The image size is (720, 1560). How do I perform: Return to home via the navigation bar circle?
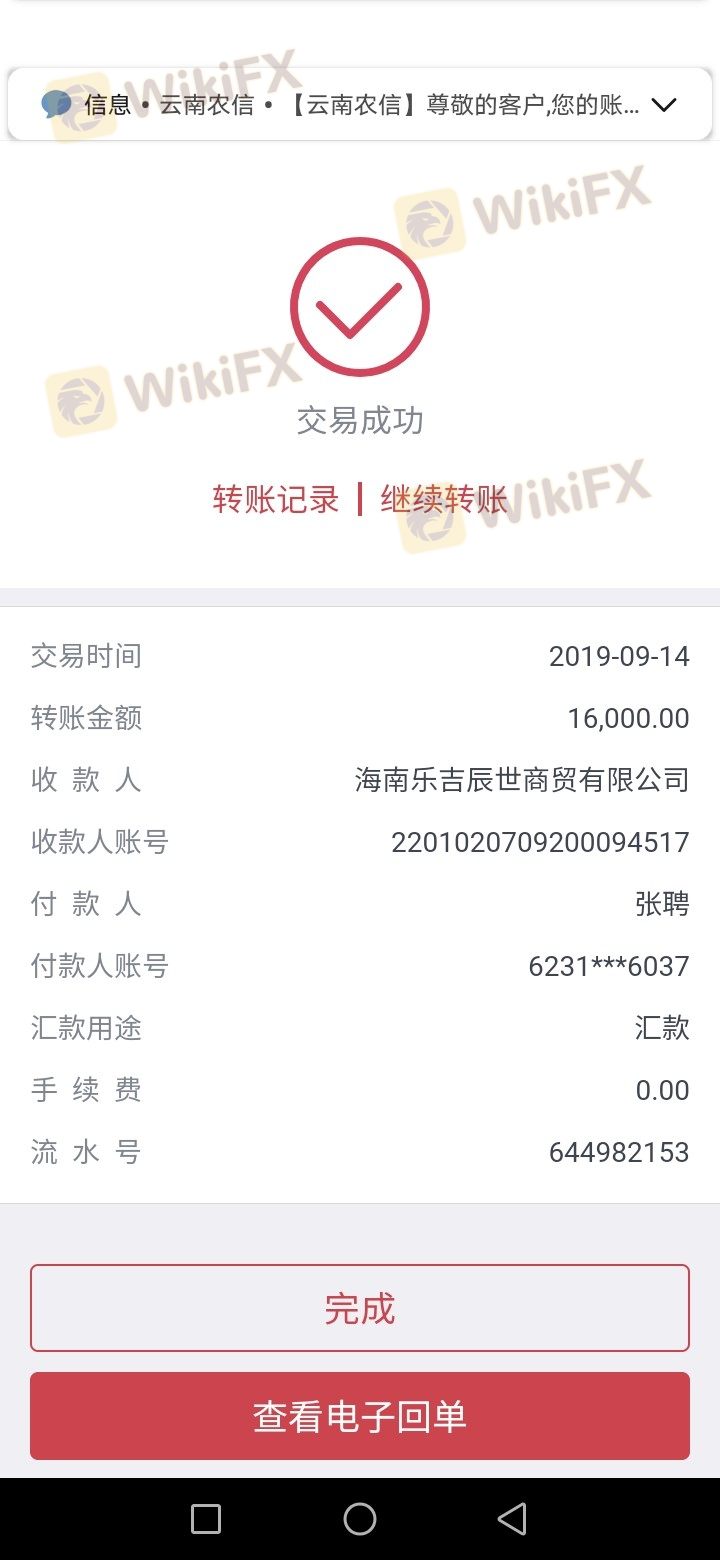tap(360, 1519)
